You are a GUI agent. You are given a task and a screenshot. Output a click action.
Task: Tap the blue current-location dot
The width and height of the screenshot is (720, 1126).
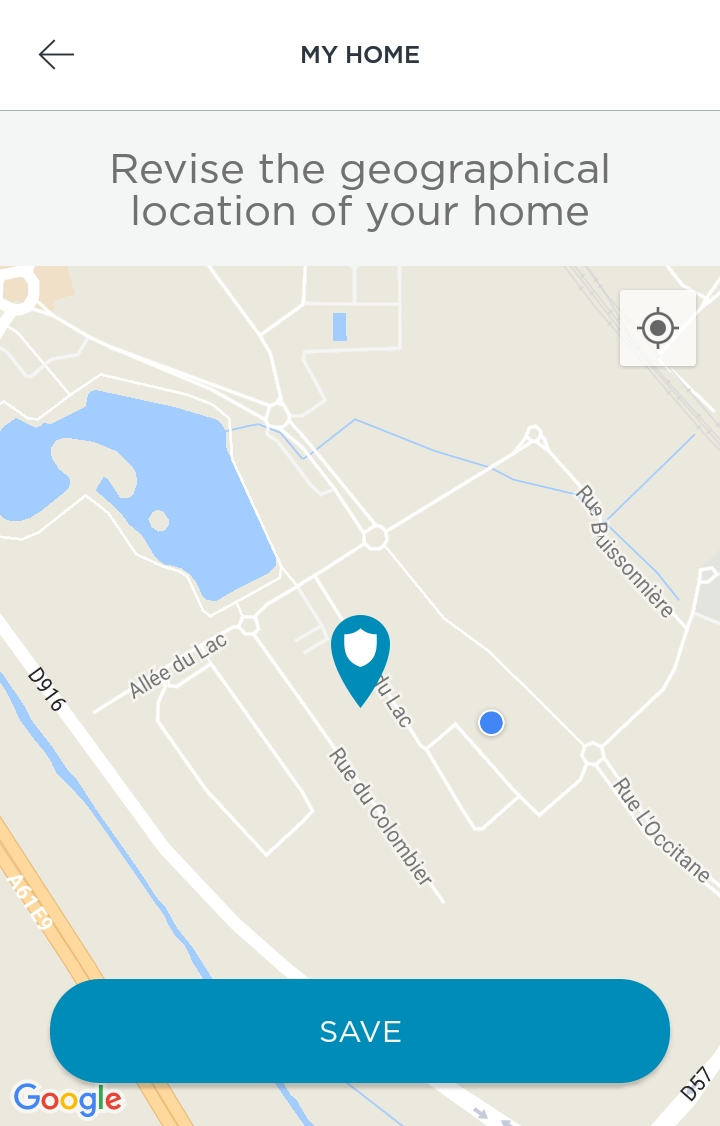[x=490, y=722]
